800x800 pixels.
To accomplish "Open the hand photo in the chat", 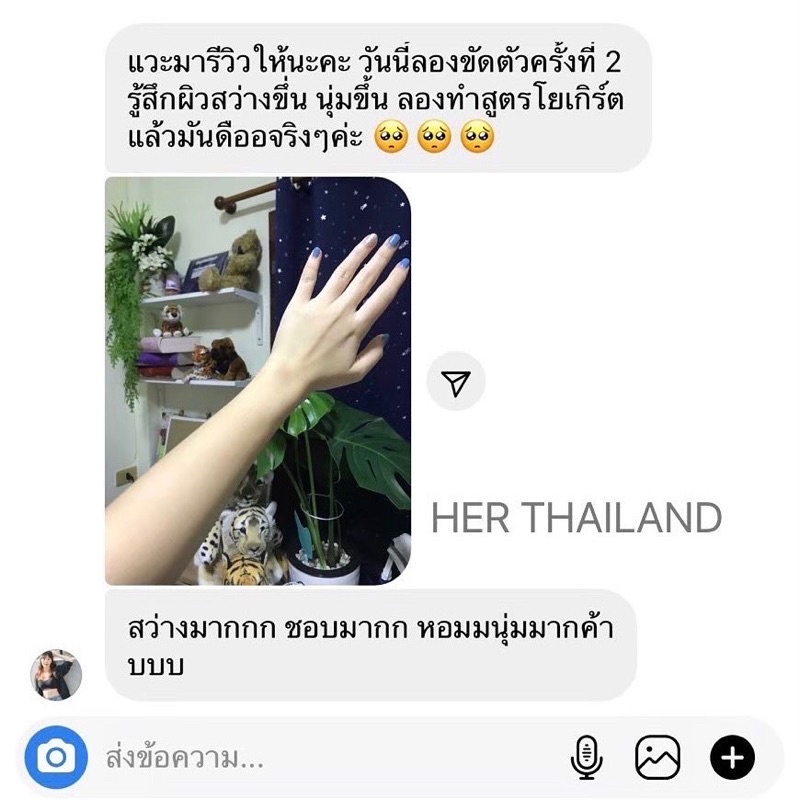I will [x=258, y=381].
